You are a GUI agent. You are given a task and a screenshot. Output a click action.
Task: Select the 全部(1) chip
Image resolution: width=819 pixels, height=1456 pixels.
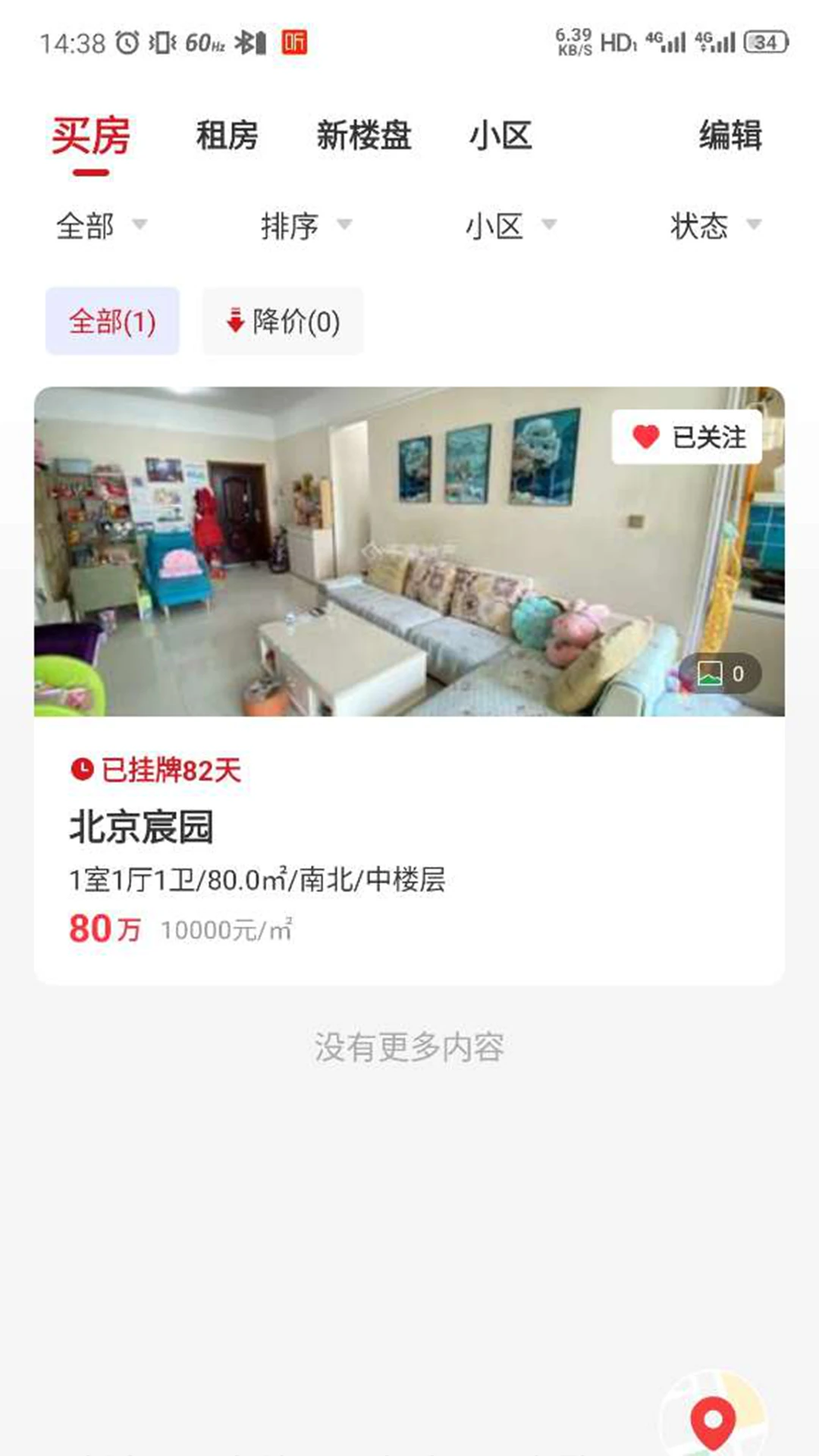click(x=112, y=322)
